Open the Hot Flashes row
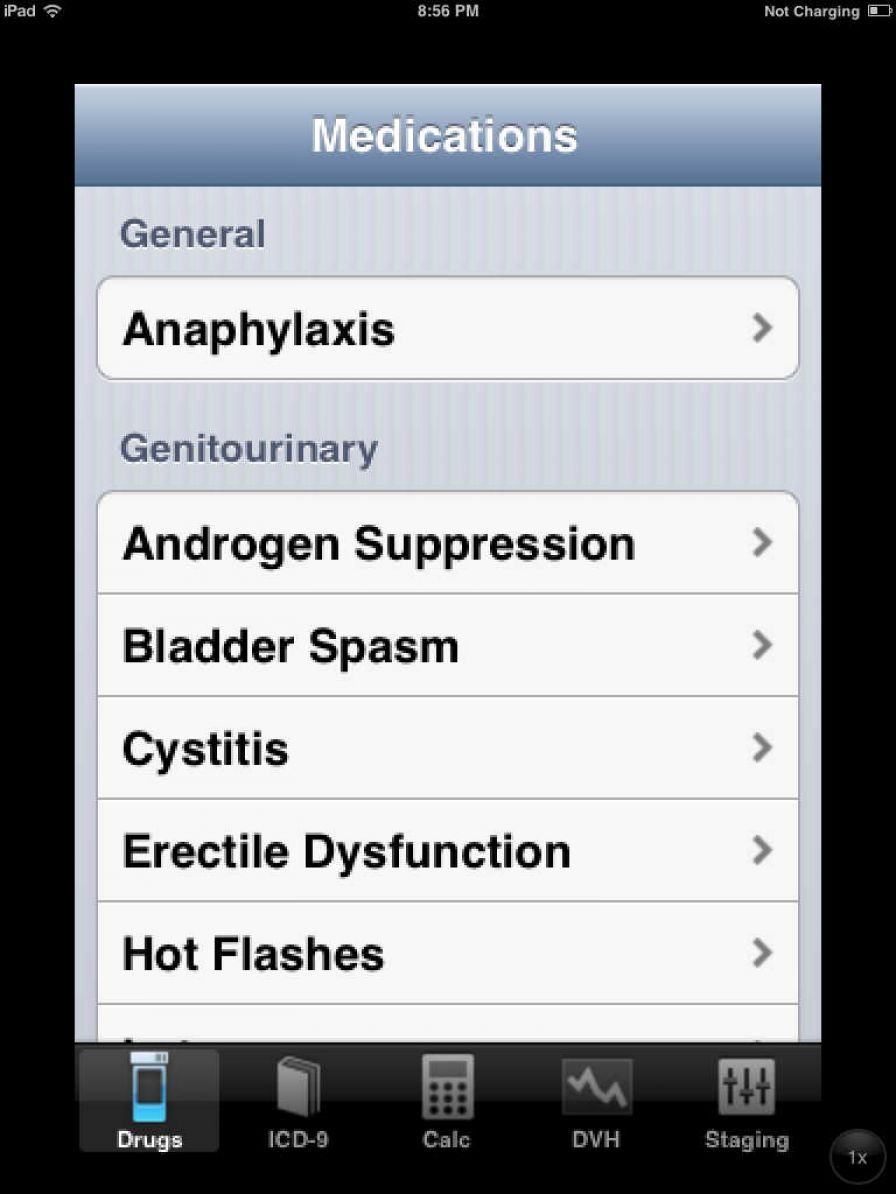 click(x=447, y=953)
